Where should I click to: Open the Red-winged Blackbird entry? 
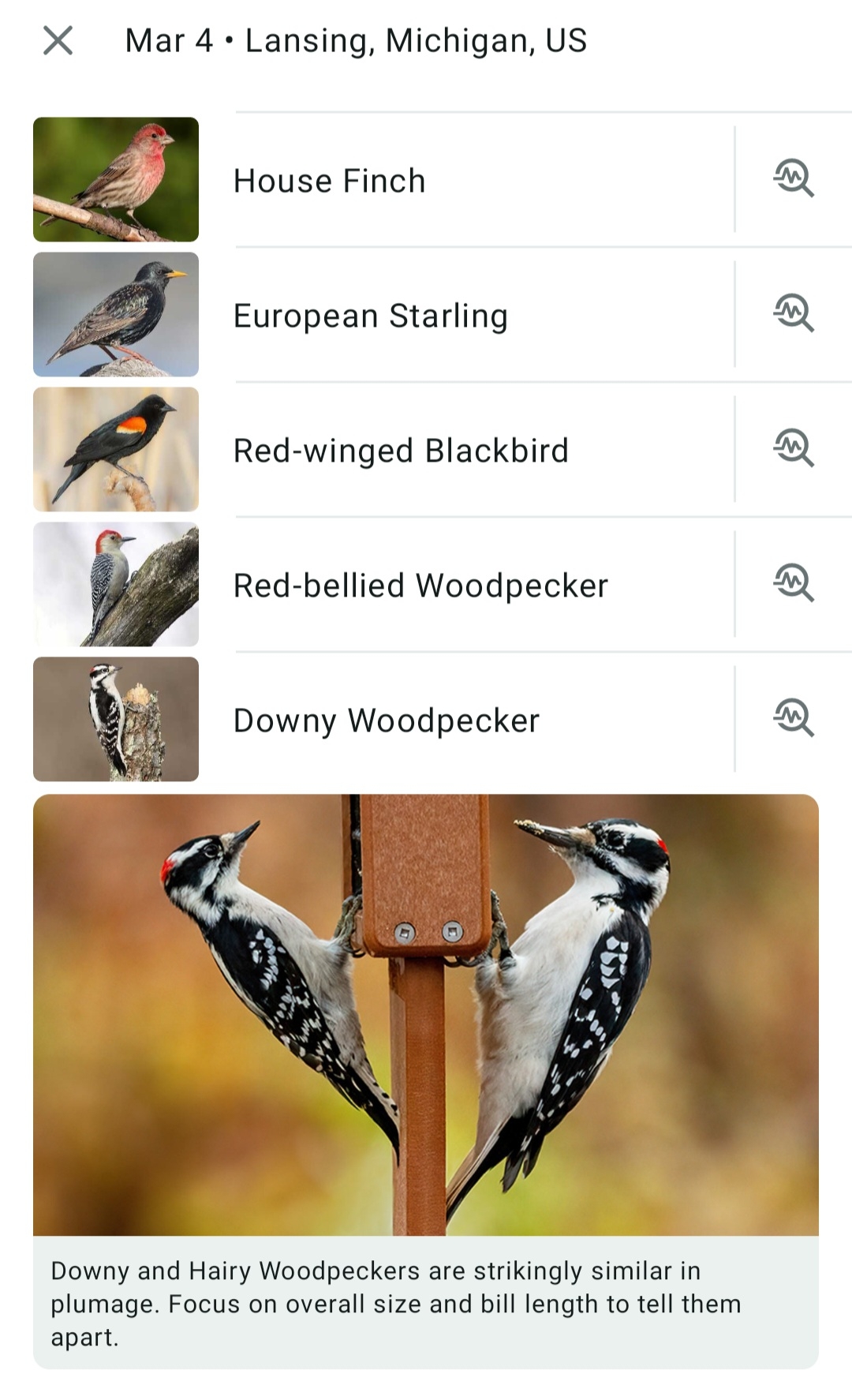coord(401,451)
